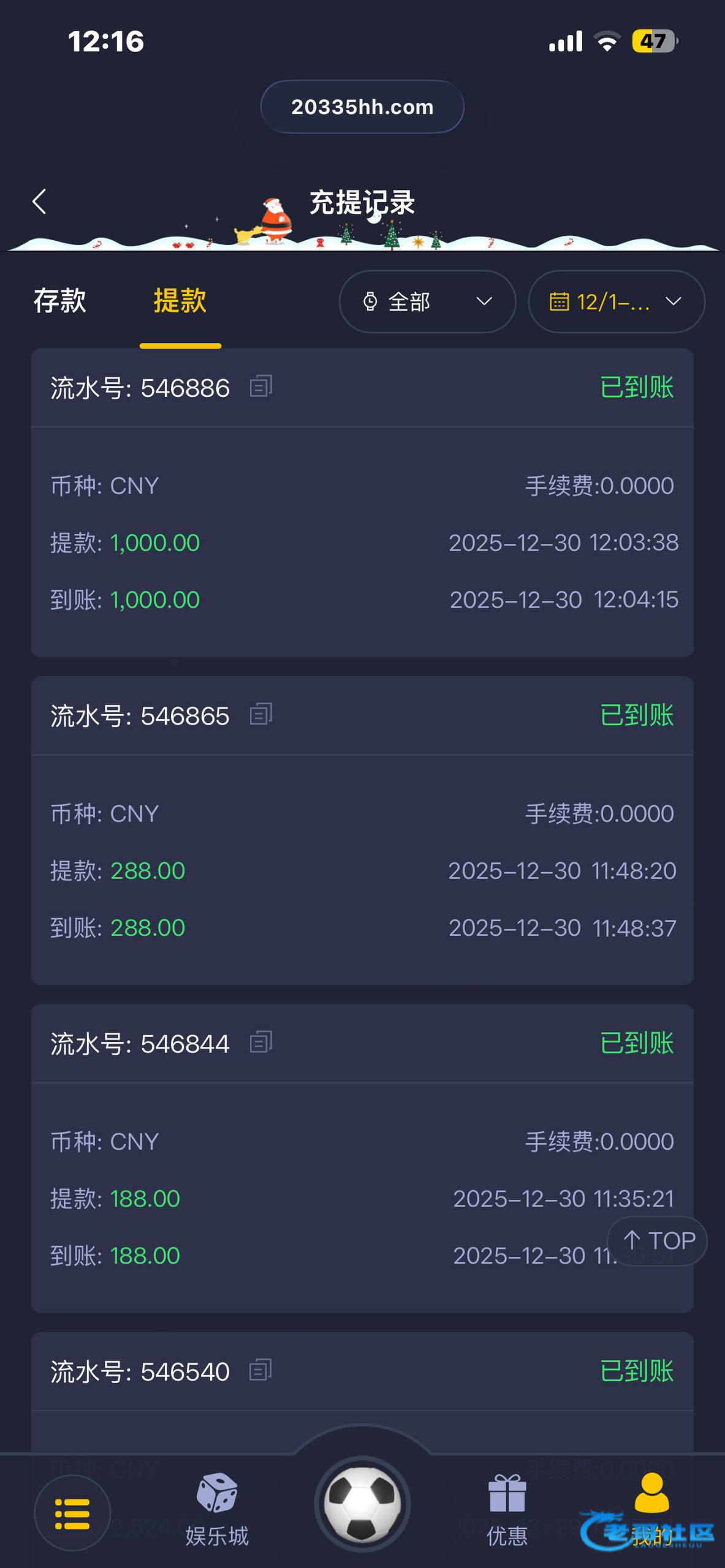This screenshot has height=1568, width=725.
Task: Open the 我的 profile tab
Action: click(x=651, y=1509)
